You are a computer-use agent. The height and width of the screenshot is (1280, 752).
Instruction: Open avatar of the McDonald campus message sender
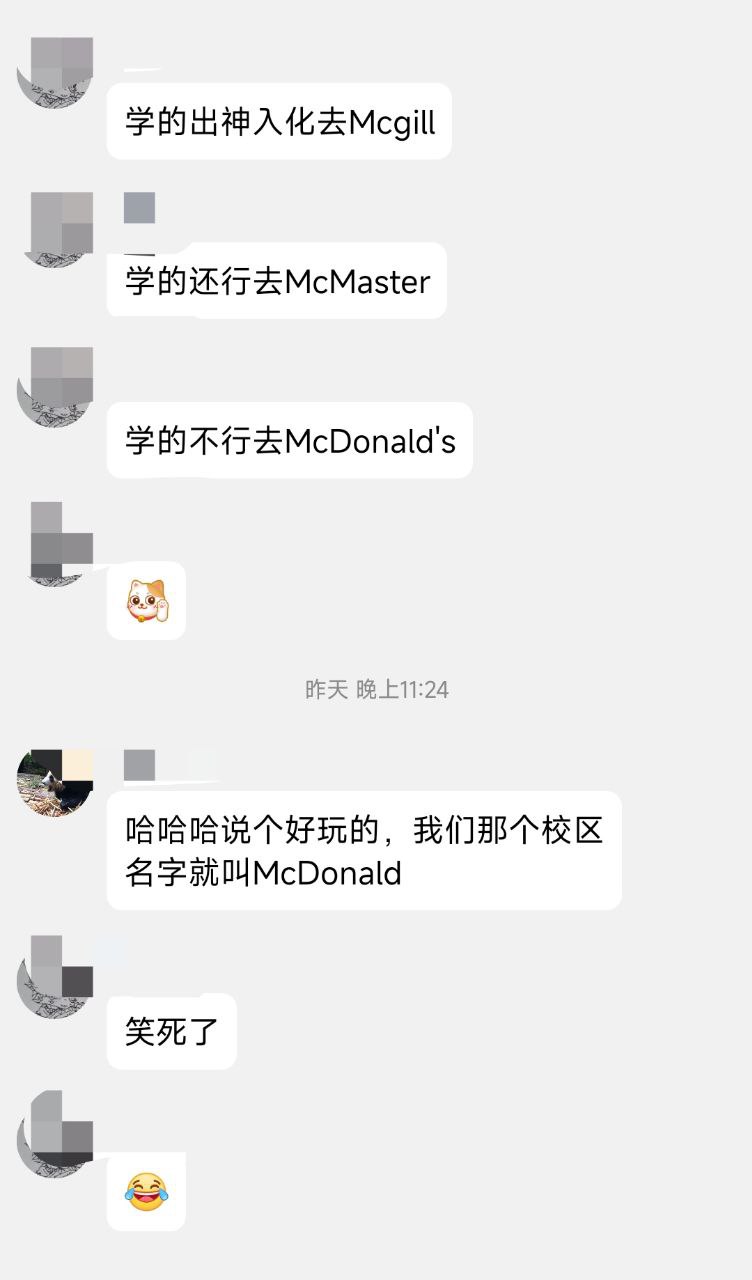click(x=55, y=782)
